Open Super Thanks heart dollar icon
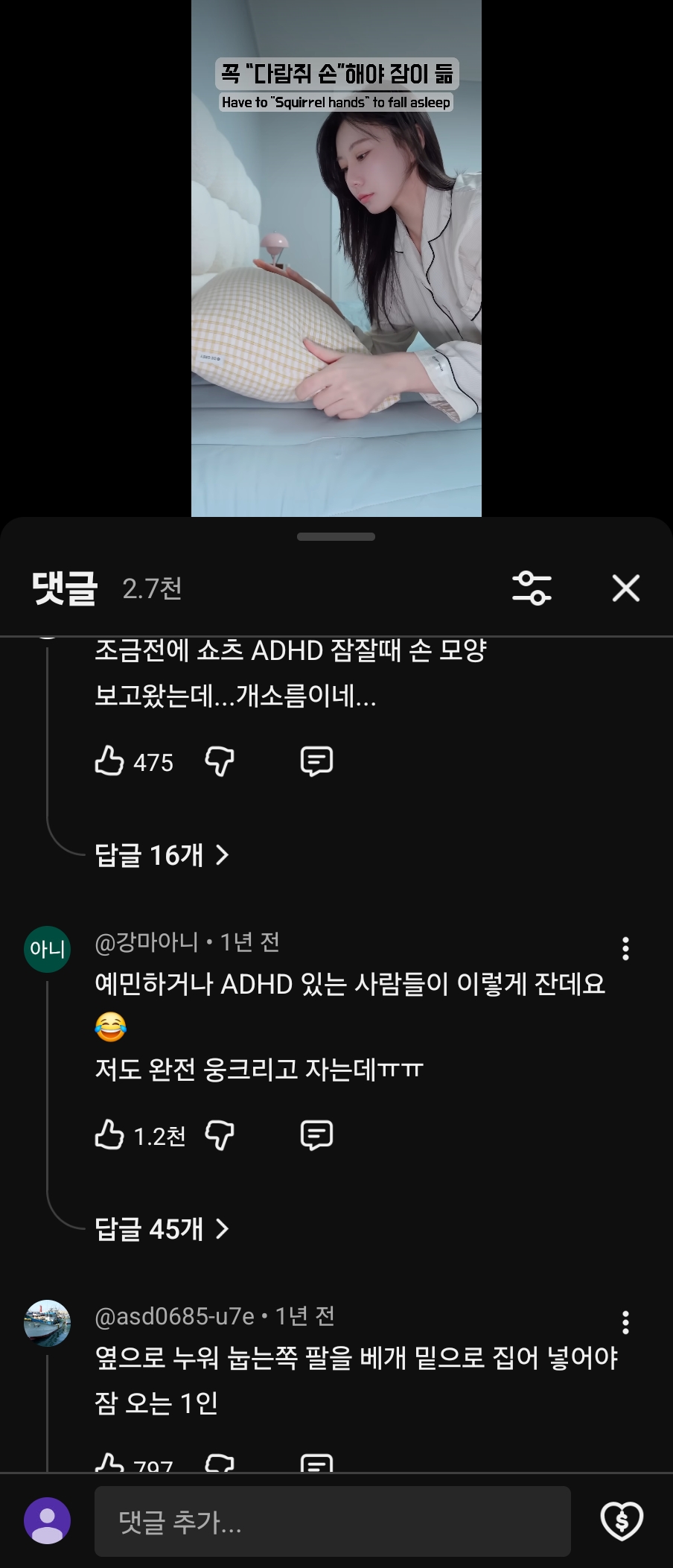Image resolution: width=673 pixels, height=1568 pixels. (x=622, y=1520)
